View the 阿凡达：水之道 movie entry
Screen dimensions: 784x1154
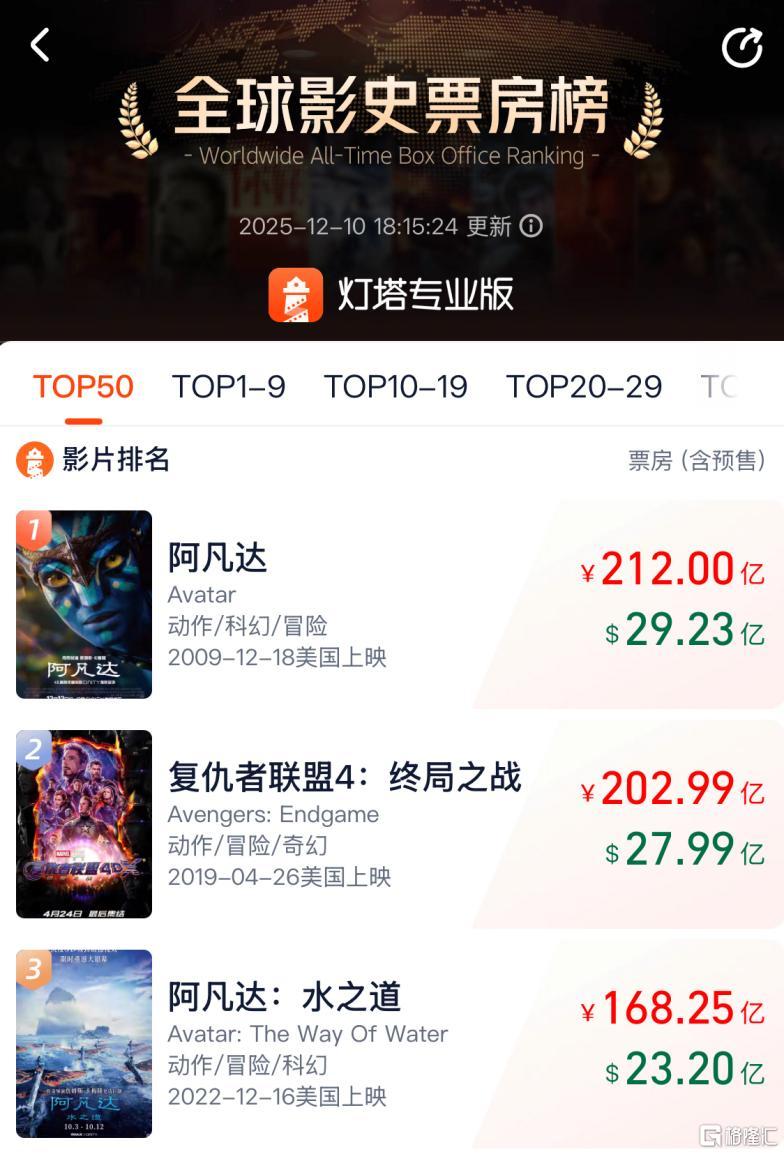tap(284, 997)
